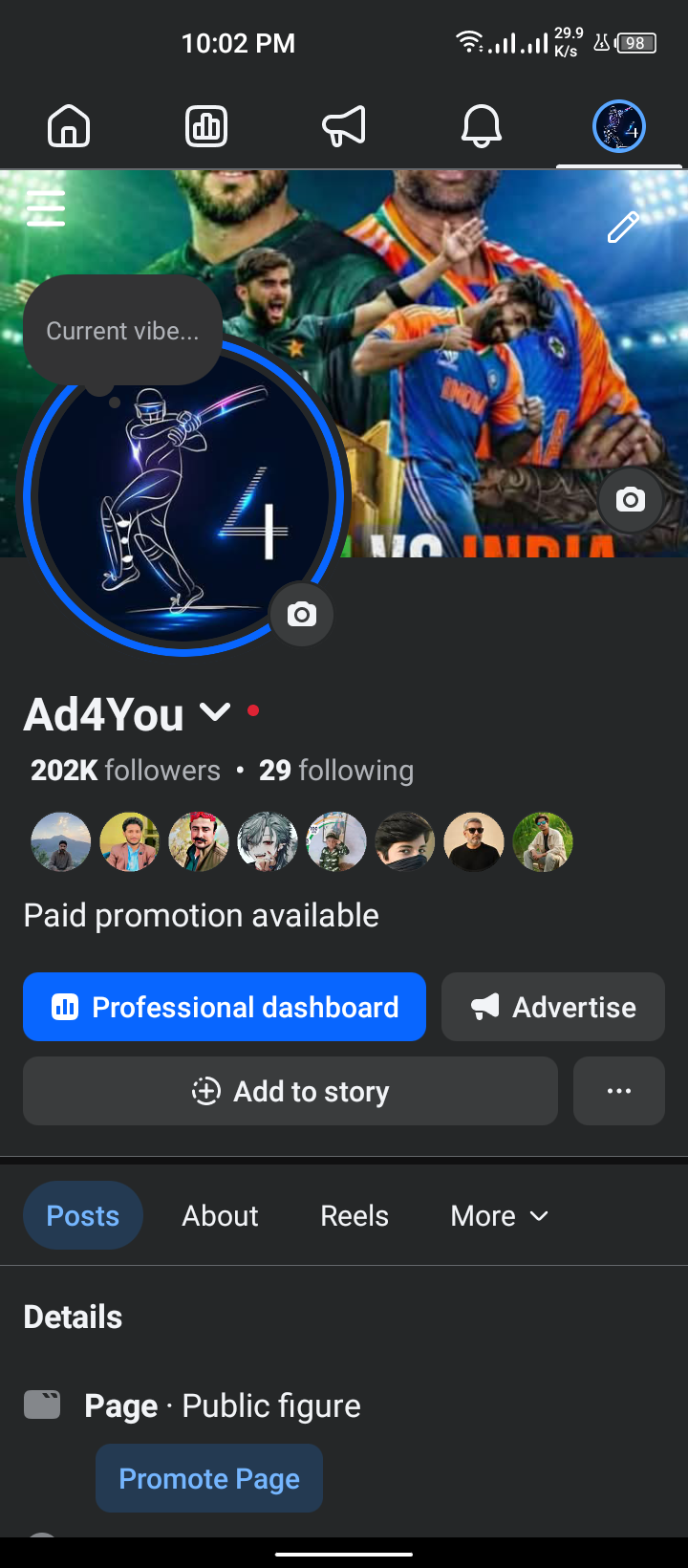The width and height of the screenshot is (688, 1568).
Task: Open the professional dashboard icon in top bar
Action: [206, 126]
